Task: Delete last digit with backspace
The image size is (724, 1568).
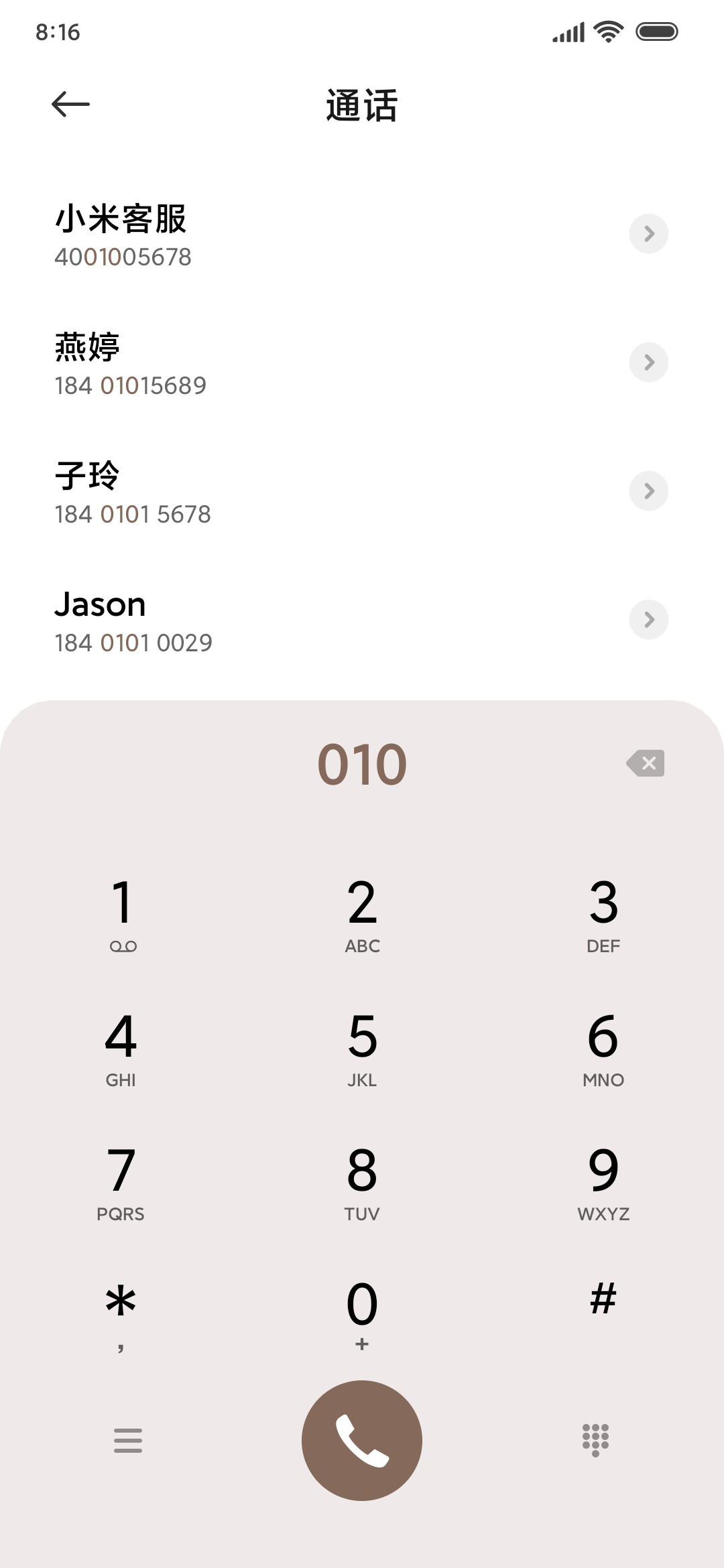Action: pos(646,763)
